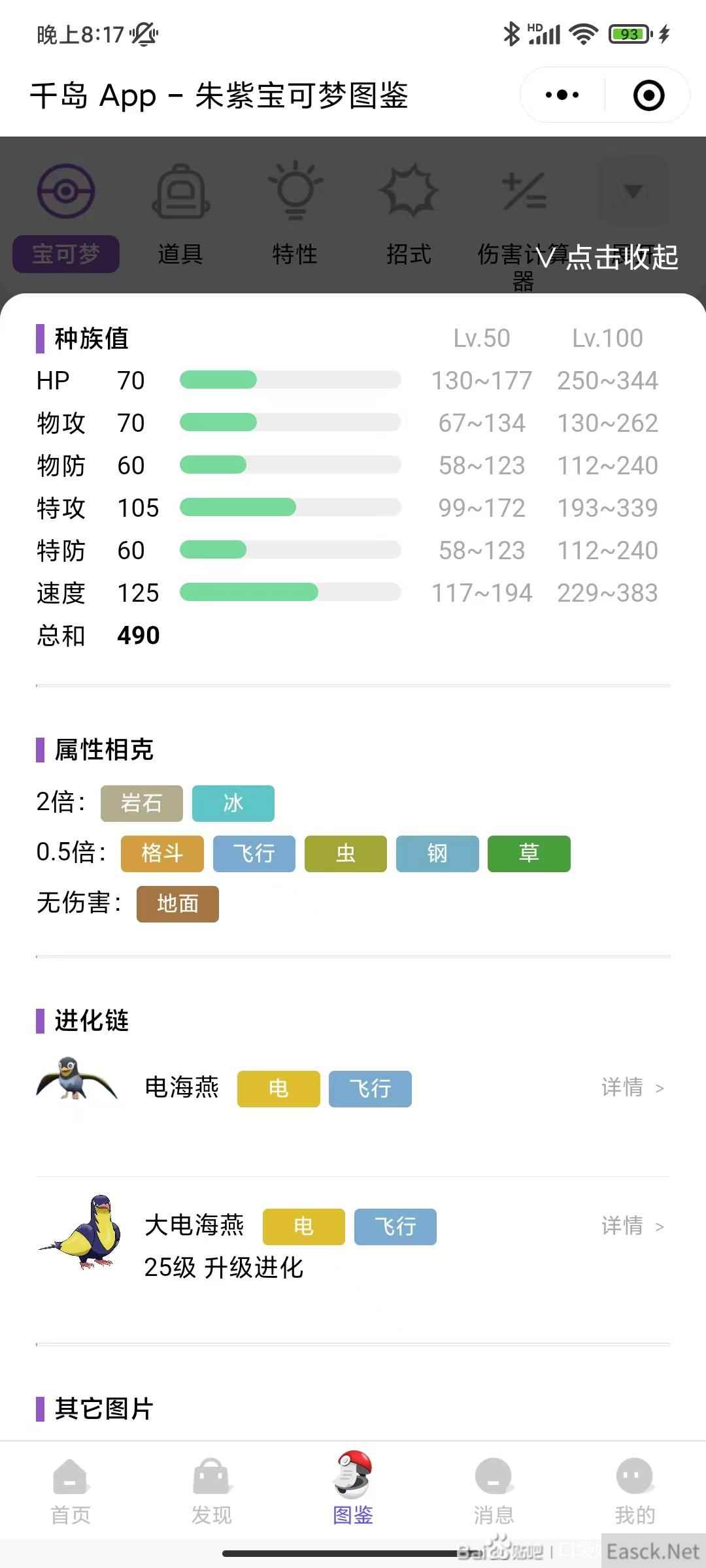Open the mini program overflow menu
This screenshot has height=1568, width=706.
pos(562,95)
